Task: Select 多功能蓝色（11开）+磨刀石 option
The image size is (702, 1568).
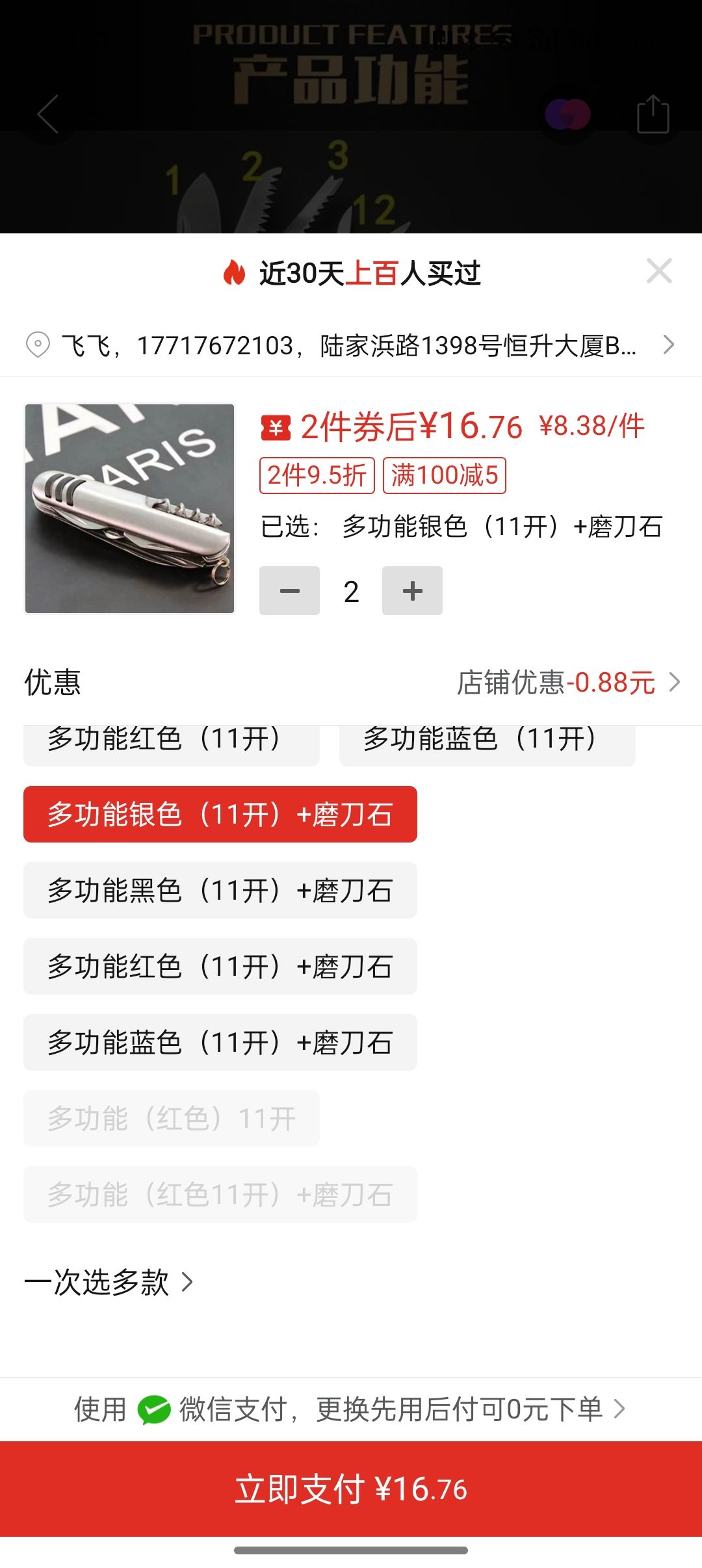Action: (x=220, y=1043)
